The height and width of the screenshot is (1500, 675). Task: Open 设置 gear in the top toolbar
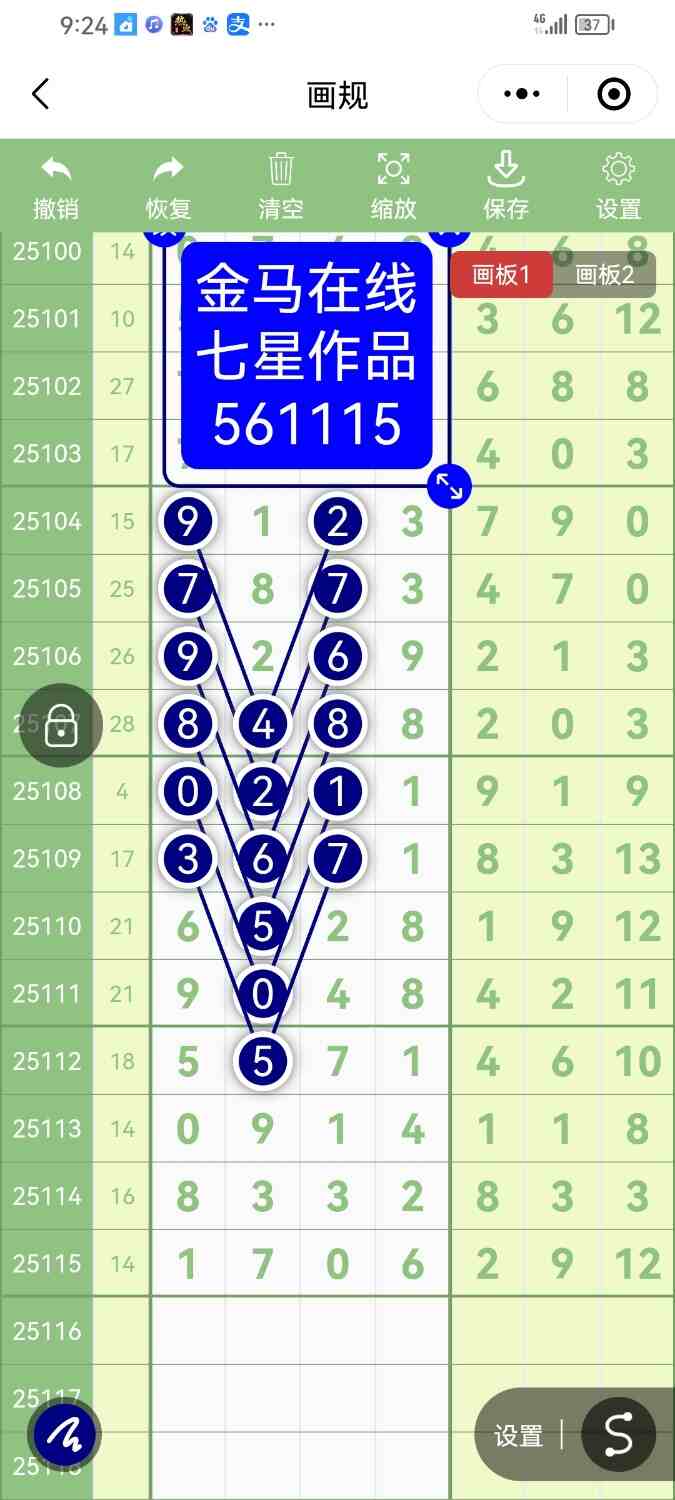point(618,187)
